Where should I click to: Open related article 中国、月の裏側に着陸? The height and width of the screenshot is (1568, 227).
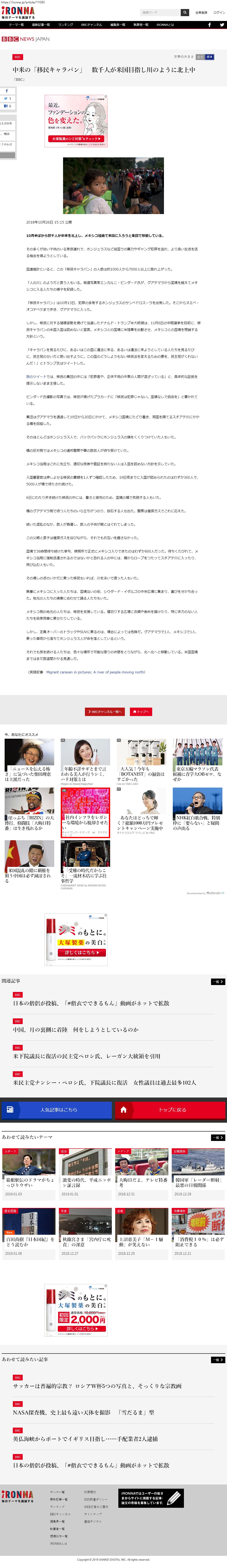76,1029
